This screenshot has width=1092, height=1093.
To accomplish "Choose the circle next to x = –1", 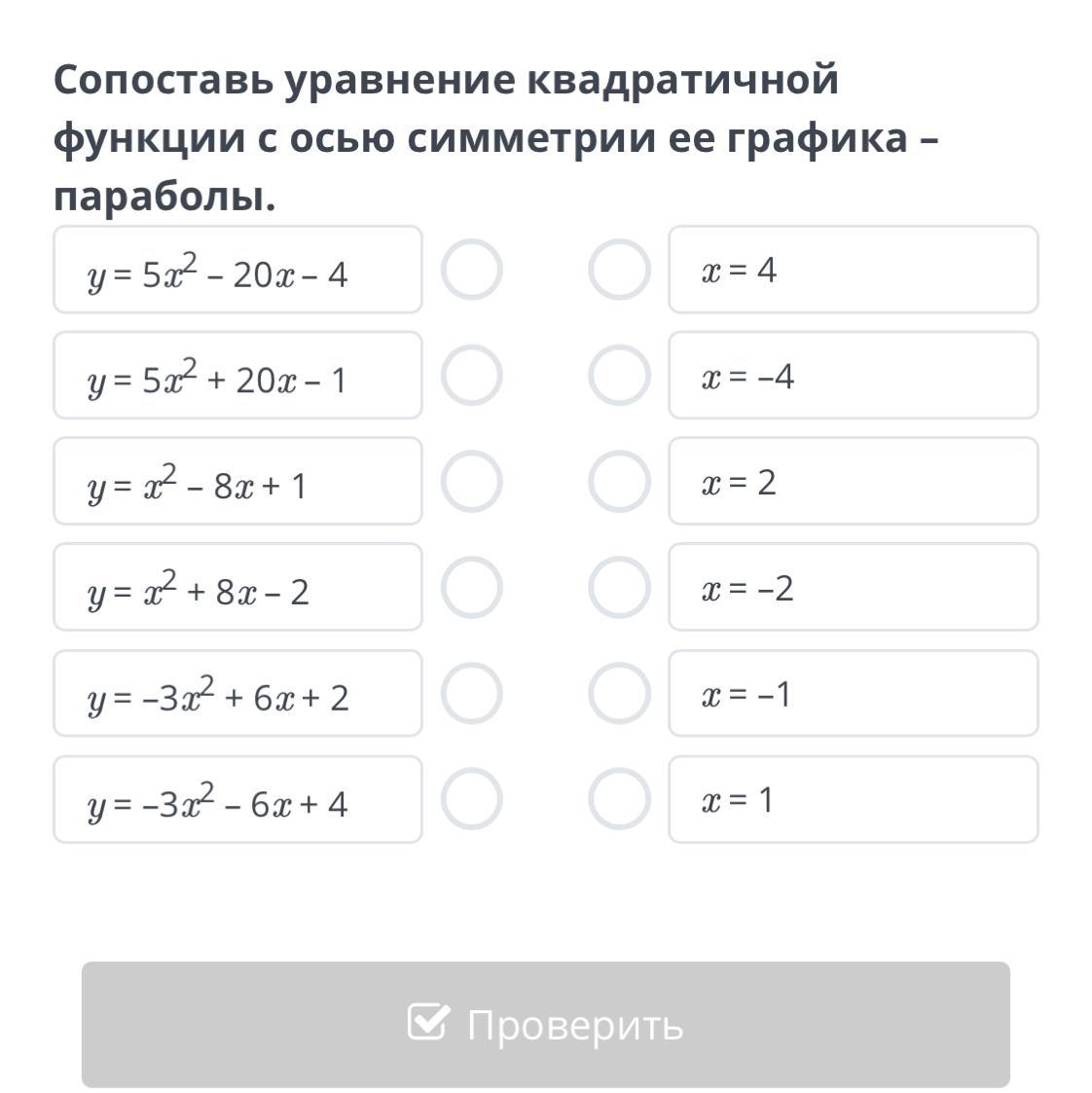I will pyautogui.click(x=619, y=693).
